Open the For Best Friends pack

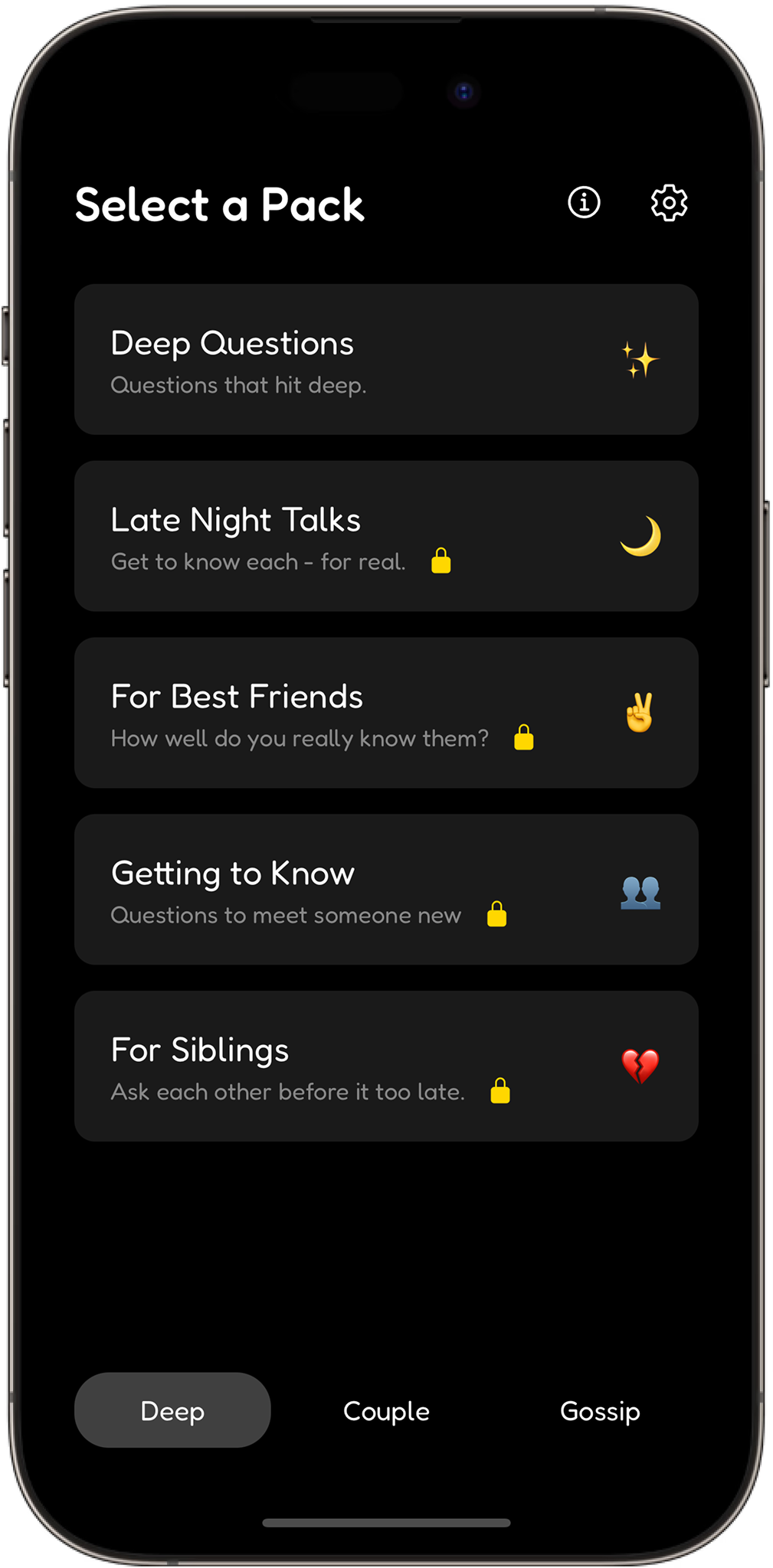(386, 713)
